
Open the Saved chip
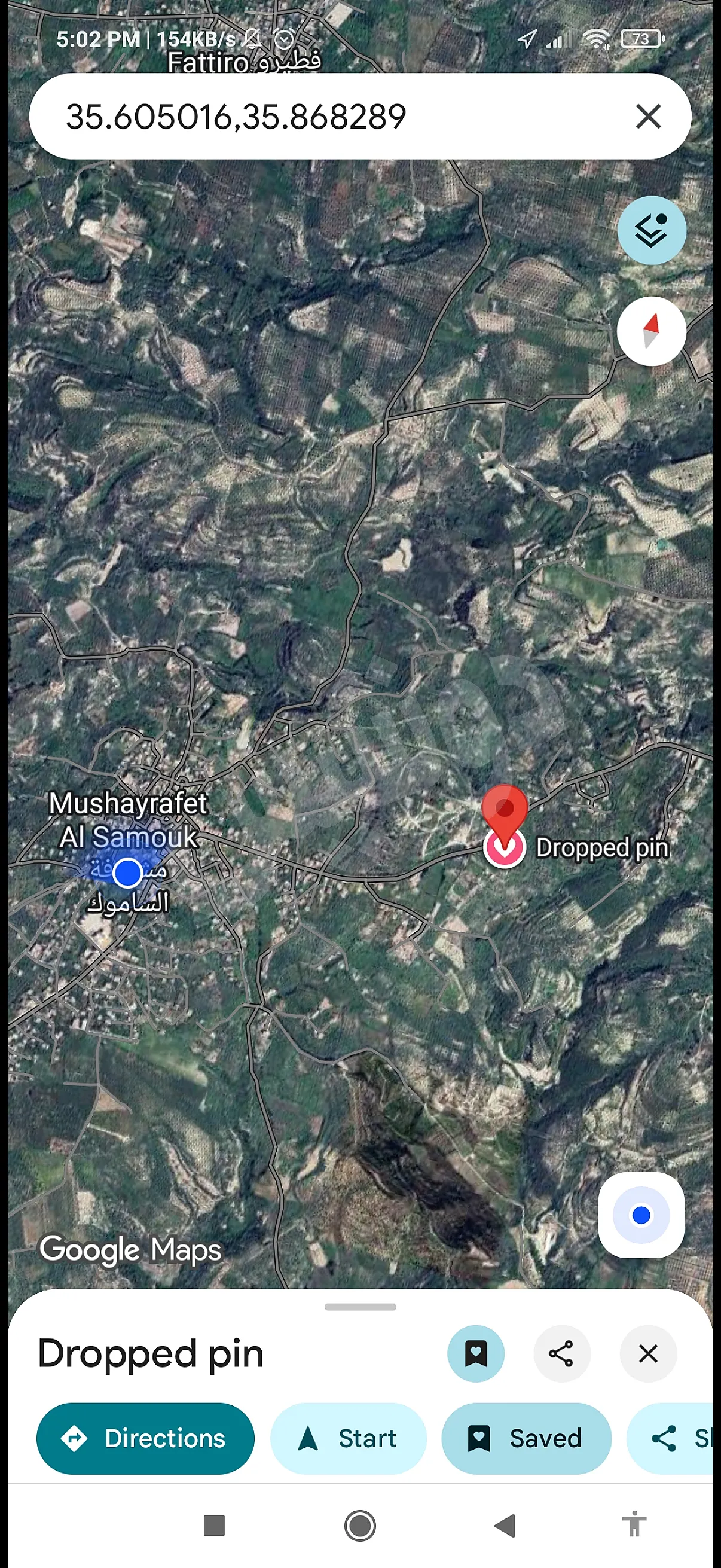[x=526, y=1438]
